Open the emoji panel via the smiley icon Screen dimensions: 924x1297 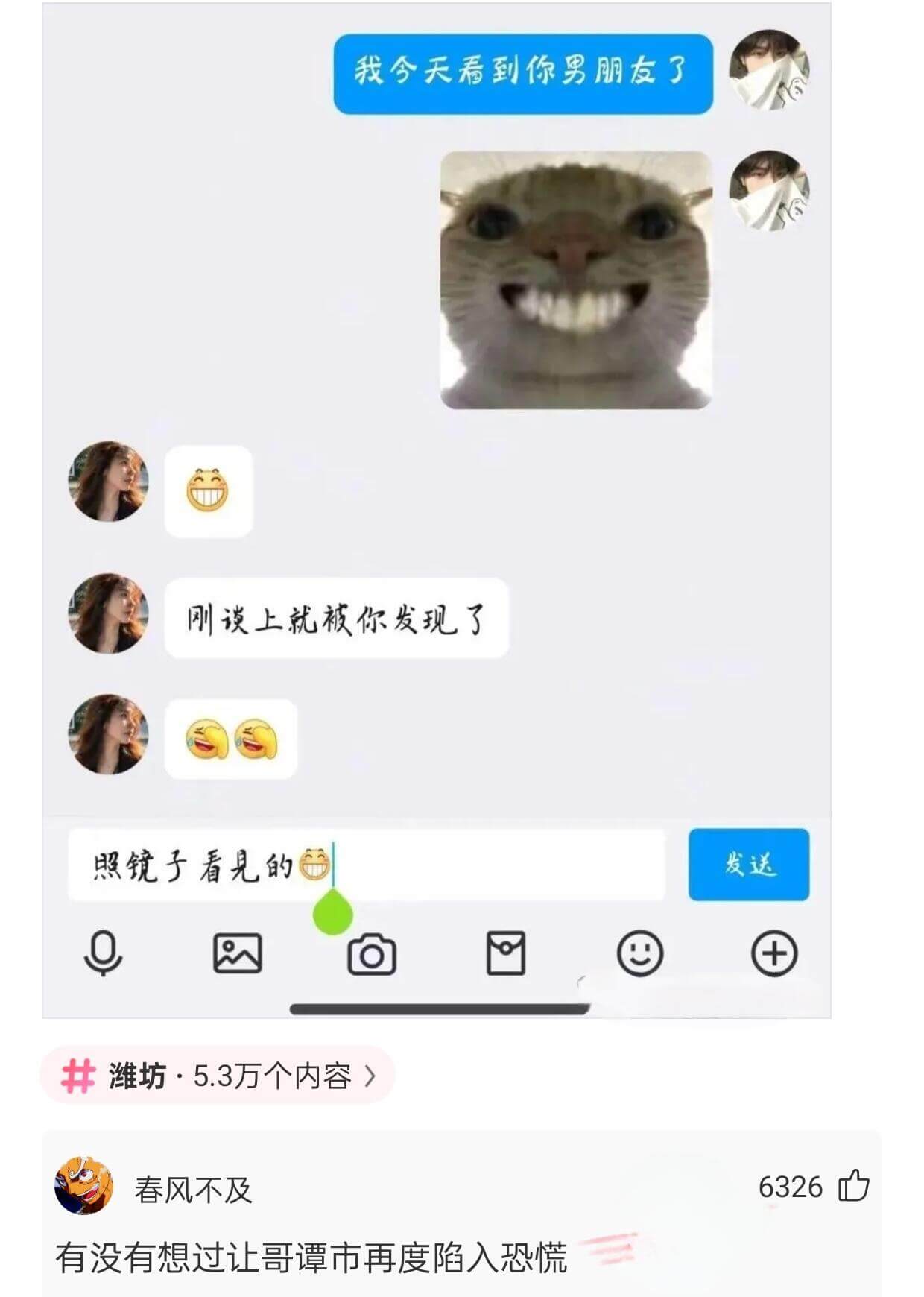tap(639, 952)
